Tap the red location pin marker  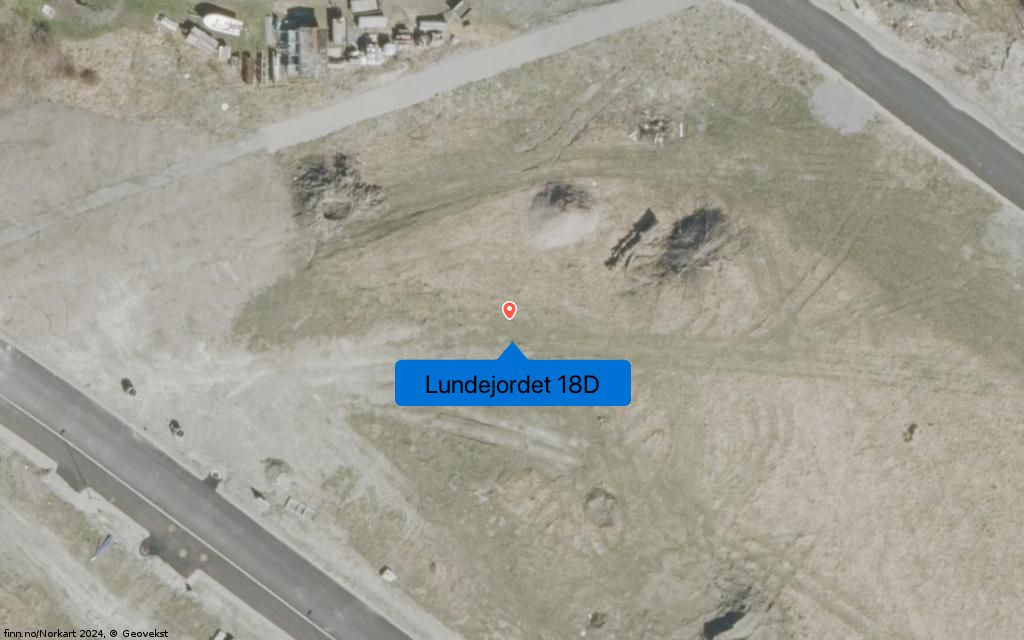point(509,310)
